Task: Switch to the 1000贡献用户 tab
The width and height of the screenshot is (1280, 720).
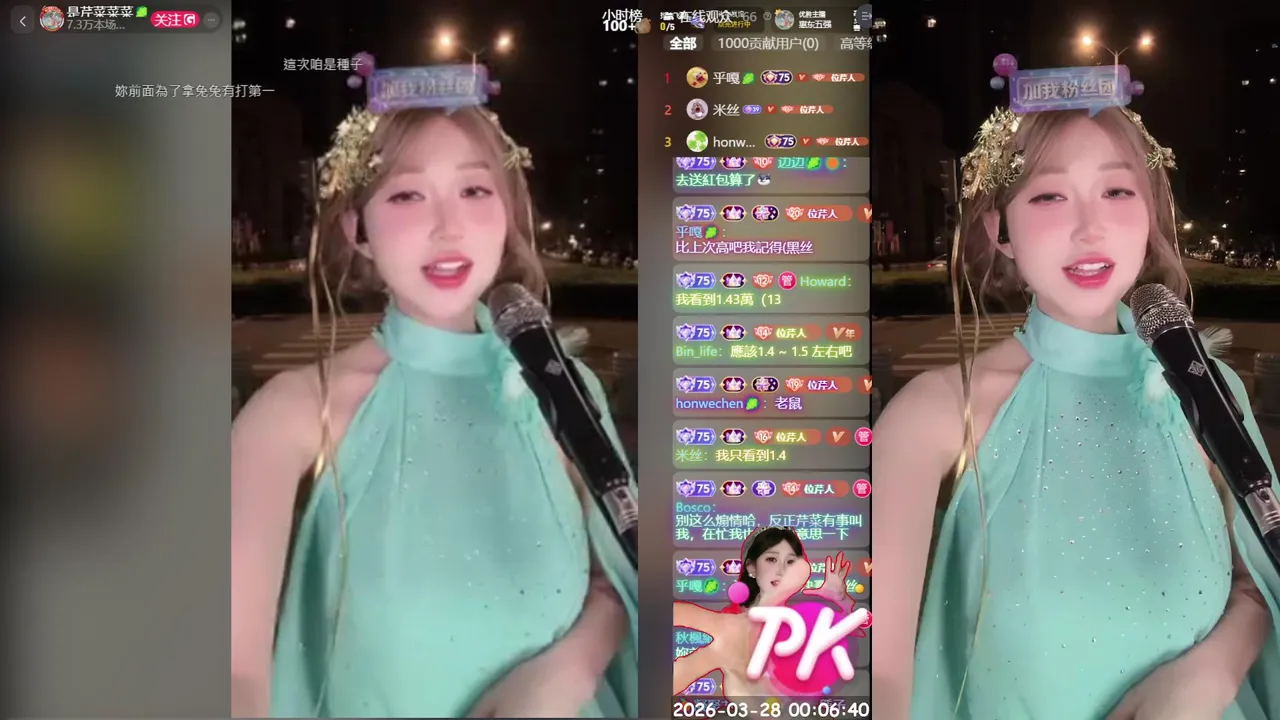Action: tap(768, 43)
